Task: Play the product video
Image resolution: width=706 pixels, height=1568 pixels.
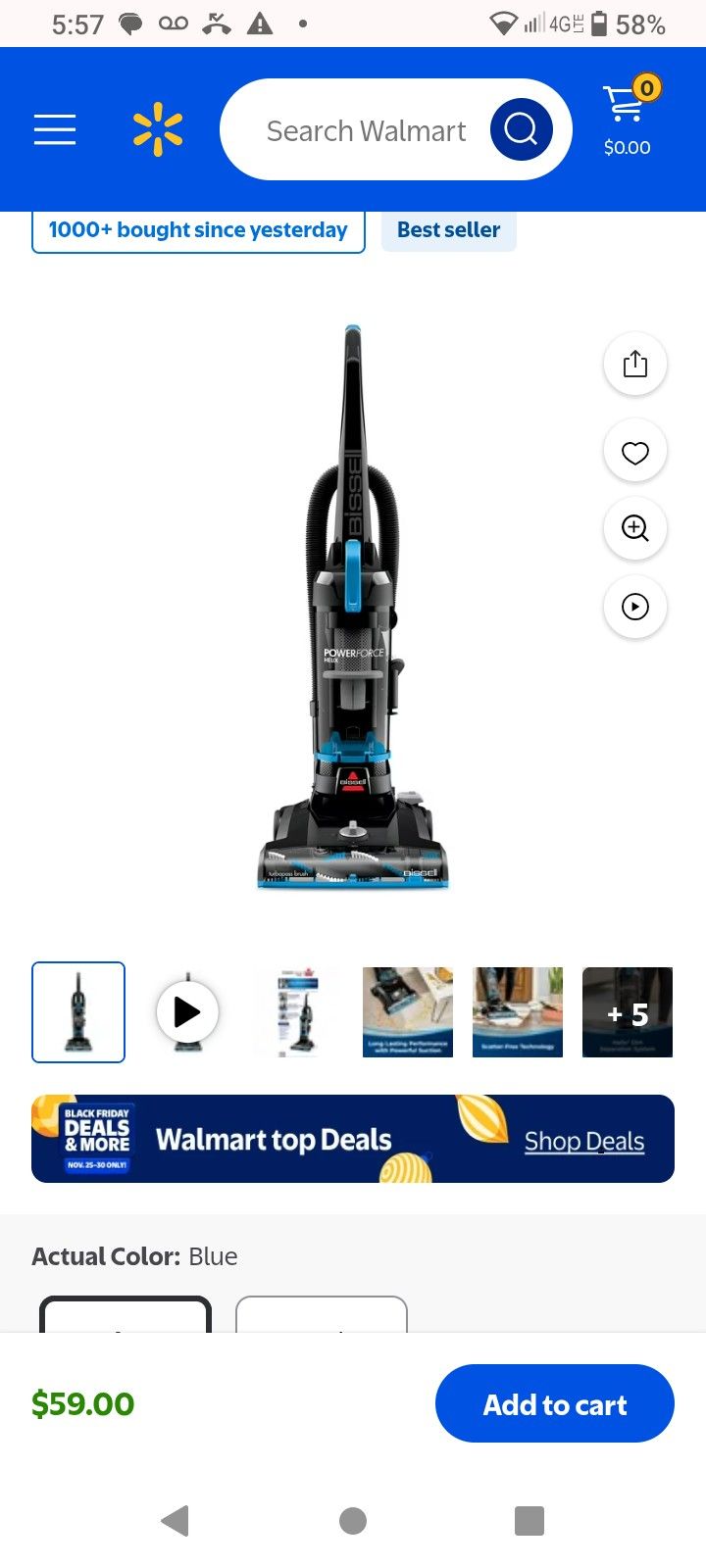Action: 635,607
